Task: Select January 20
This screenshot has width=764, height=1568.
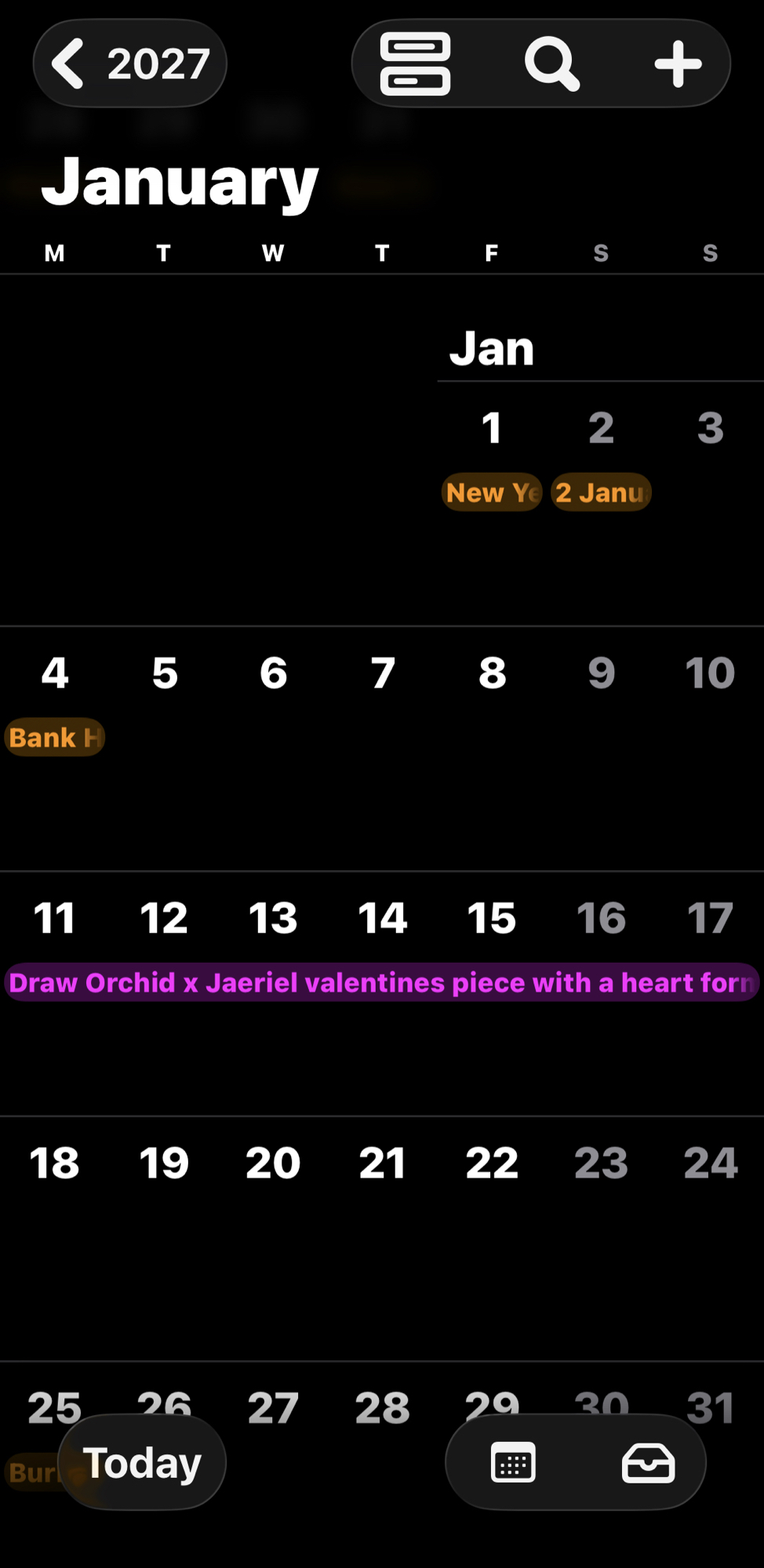Action: [273, 1163]
